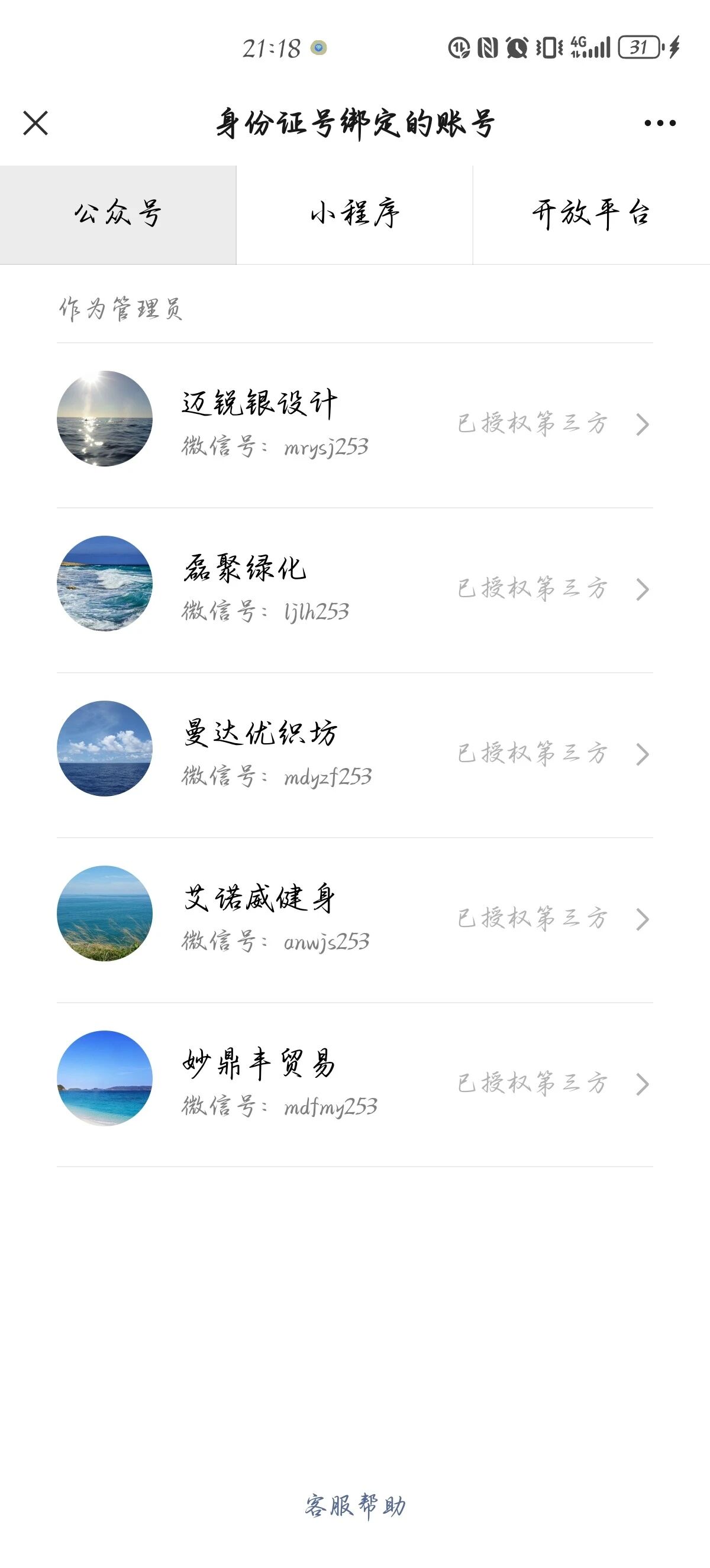Select the 公众号 tab
Image resolution: width=710 pixels, height=1568 pixels.
(118, 214)
